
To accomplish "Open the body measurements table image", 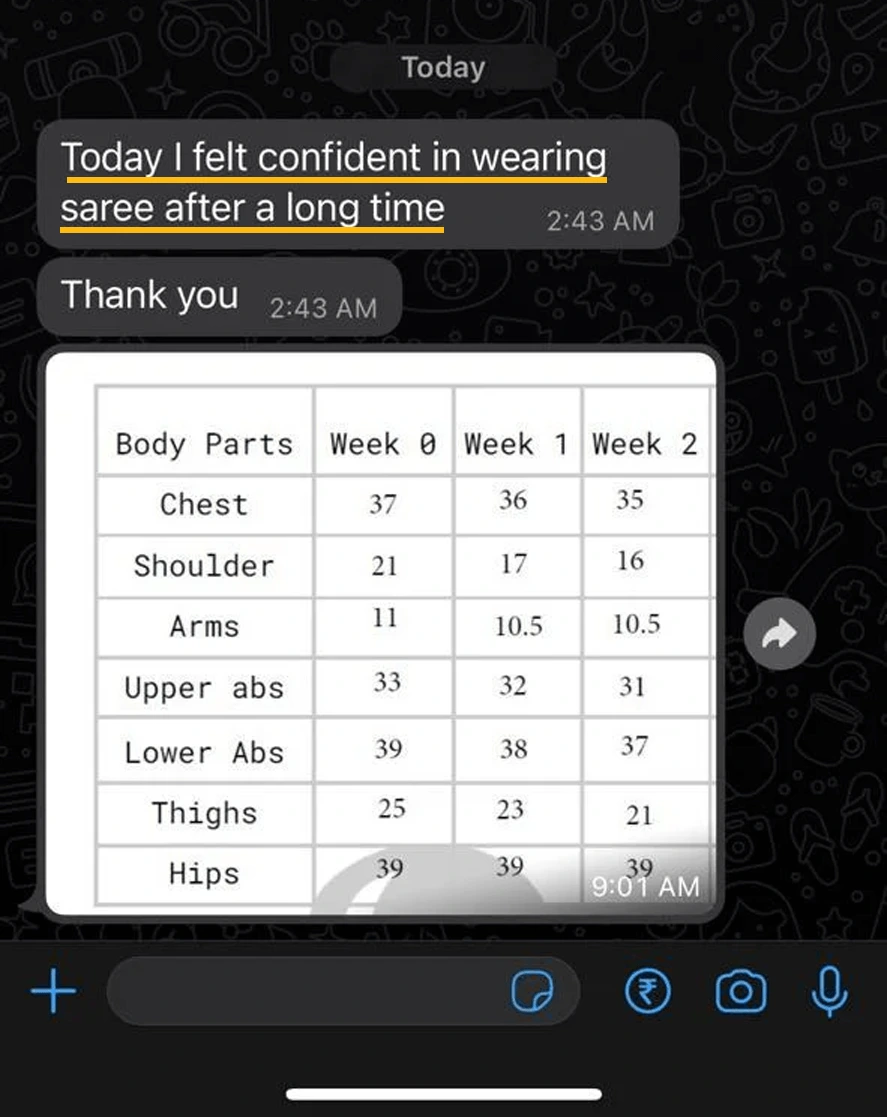I will point(382,633).
